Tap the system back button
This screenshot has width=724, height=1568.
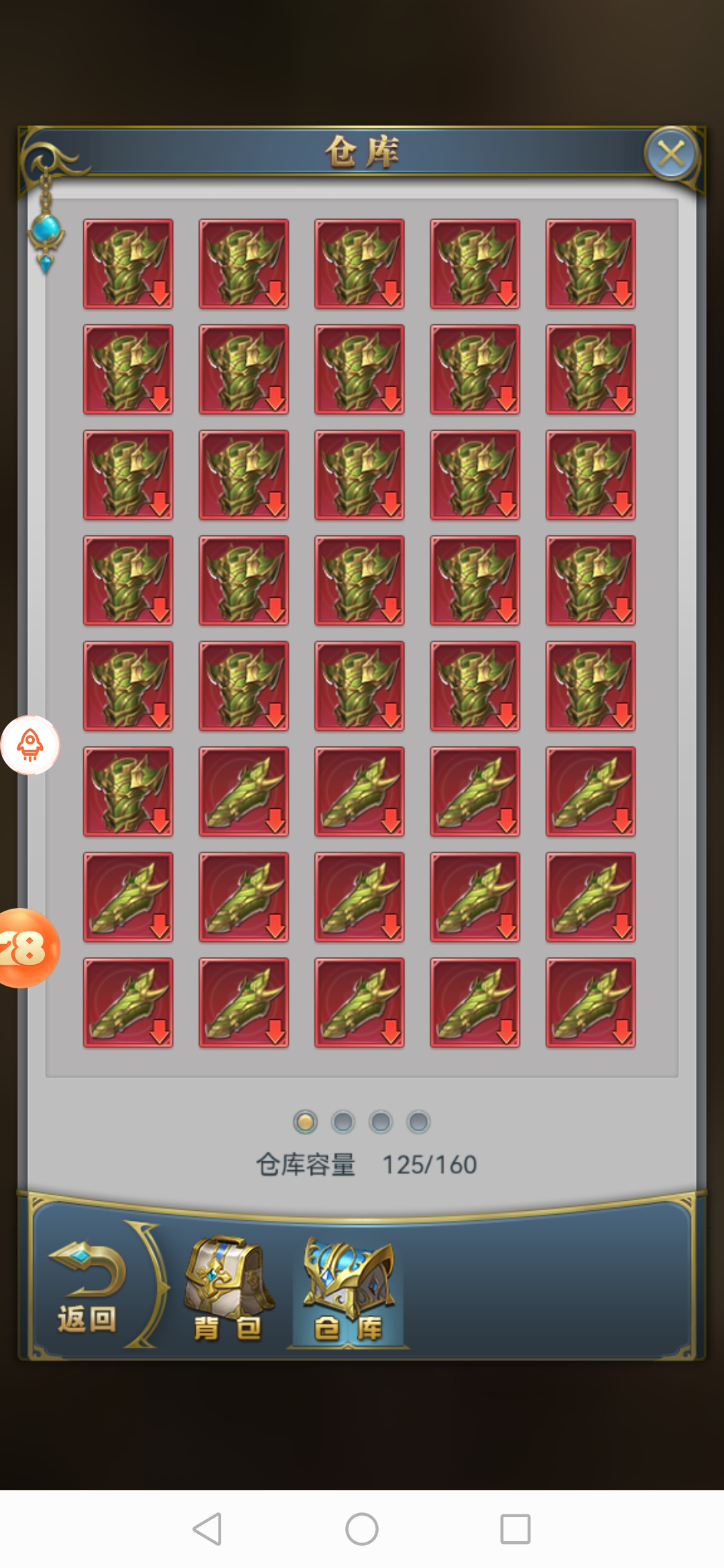tap(207, 1529)
